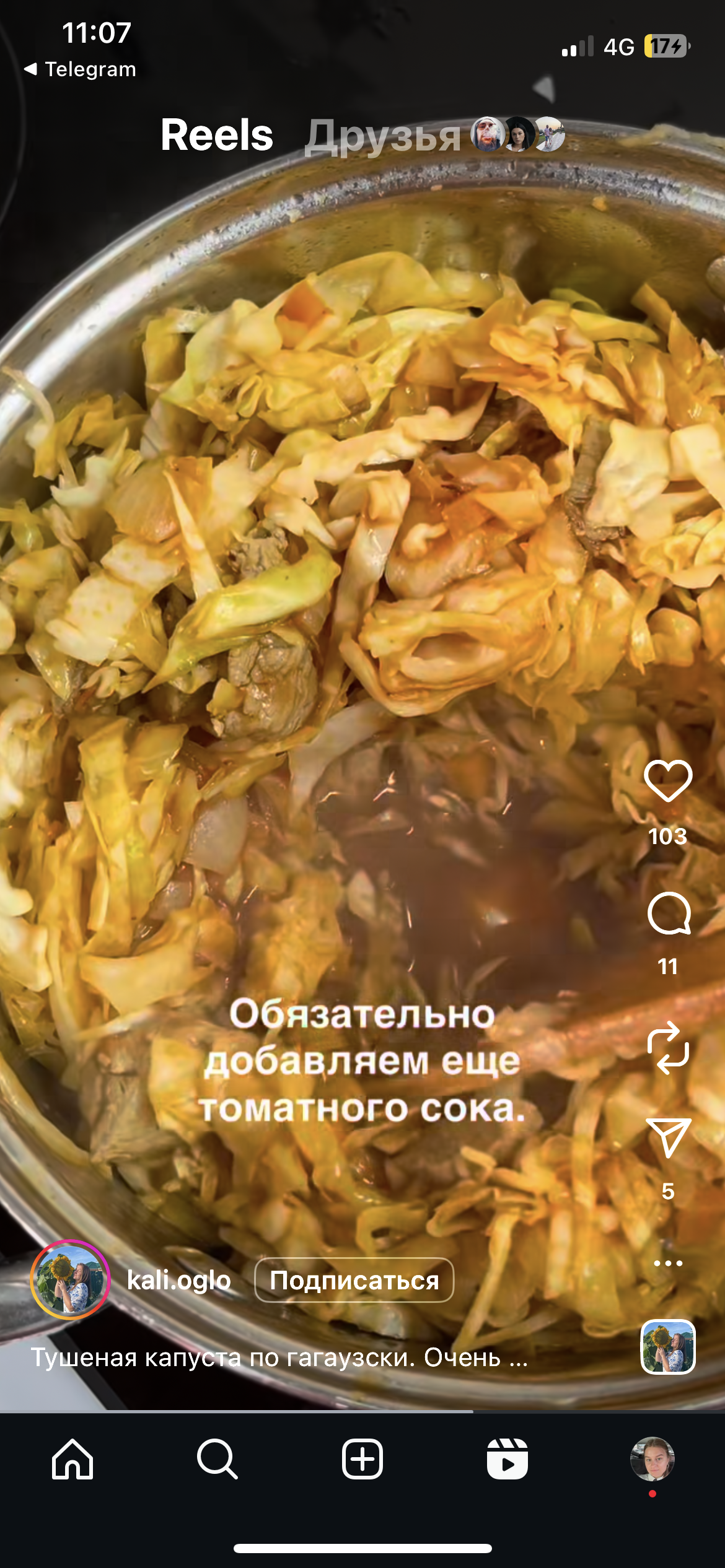Go to the Home feed tab
This screenshot has height=1568, width=725.
[x=72, y=1459]
